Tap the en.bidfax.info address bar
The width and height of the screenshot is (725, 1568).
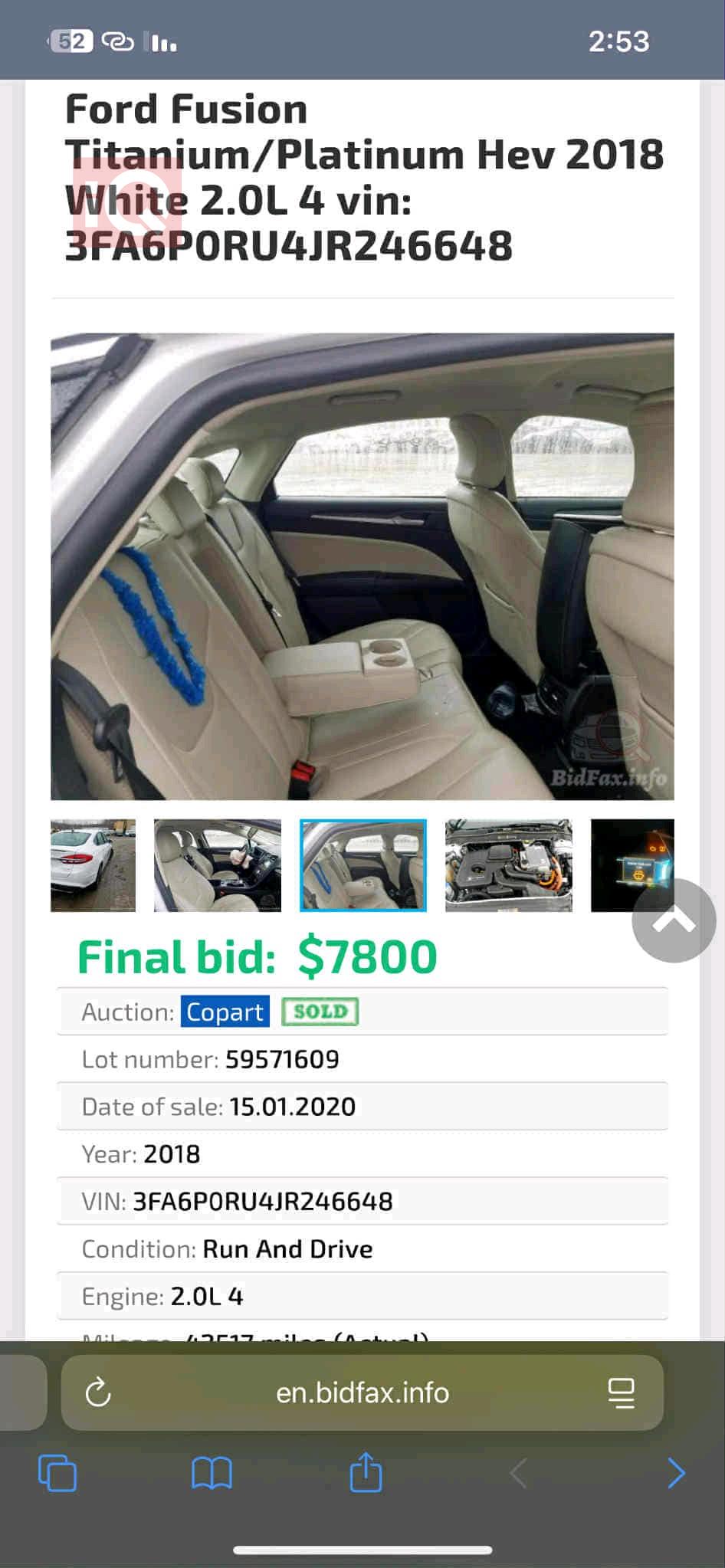[x=362, y=1393]
